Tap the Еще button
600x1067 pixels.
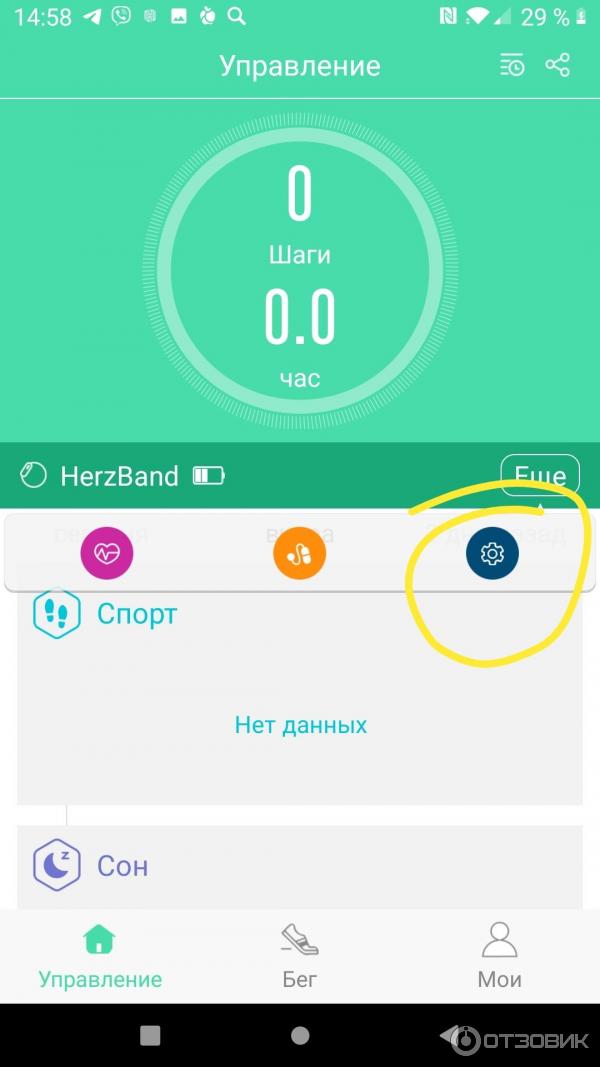point(540,475)
